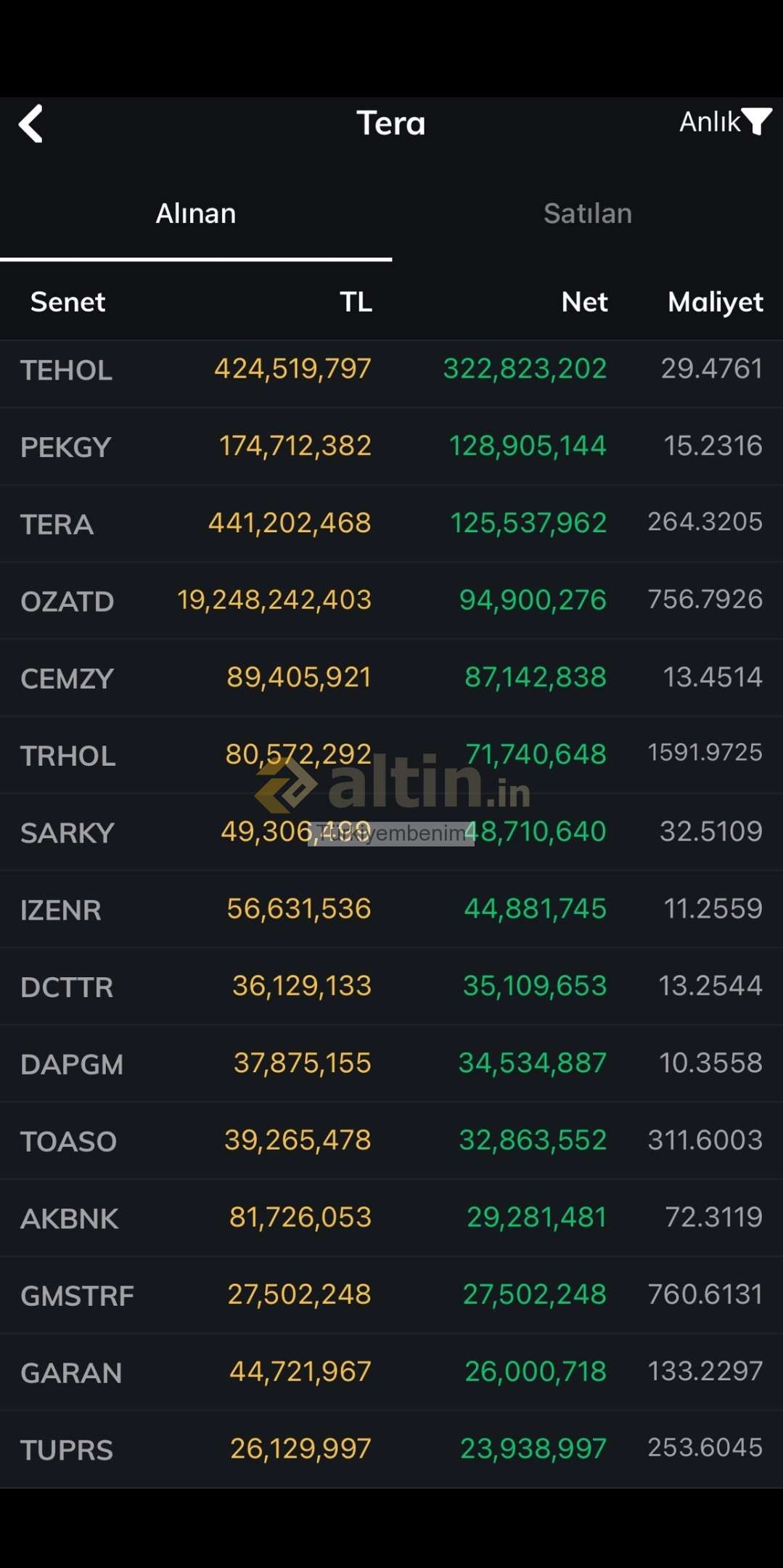783x1568 pixels.
Task: Open the TRHOL stock row
Action: 391,755
